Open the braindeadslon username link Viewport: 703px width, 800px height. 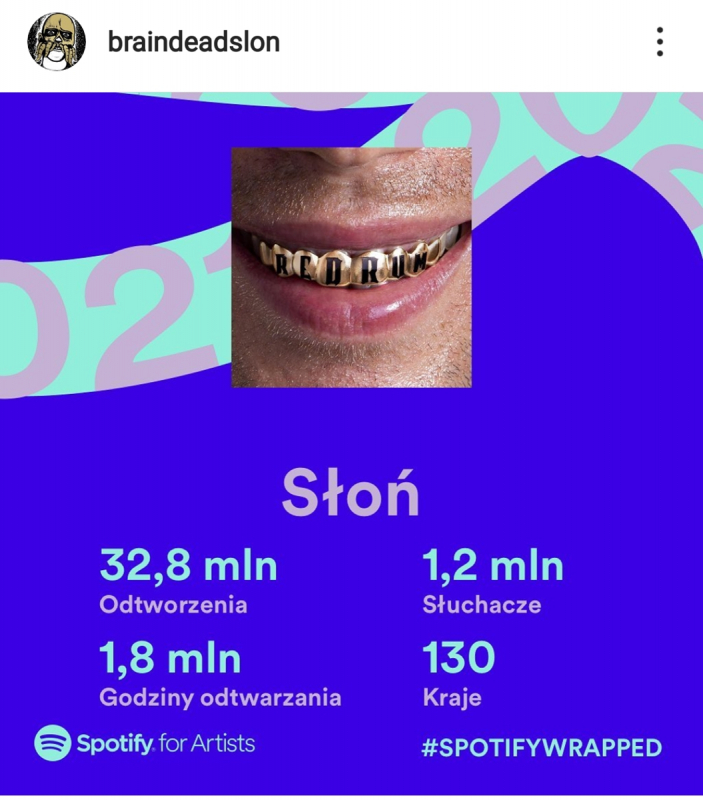point(193,42)
